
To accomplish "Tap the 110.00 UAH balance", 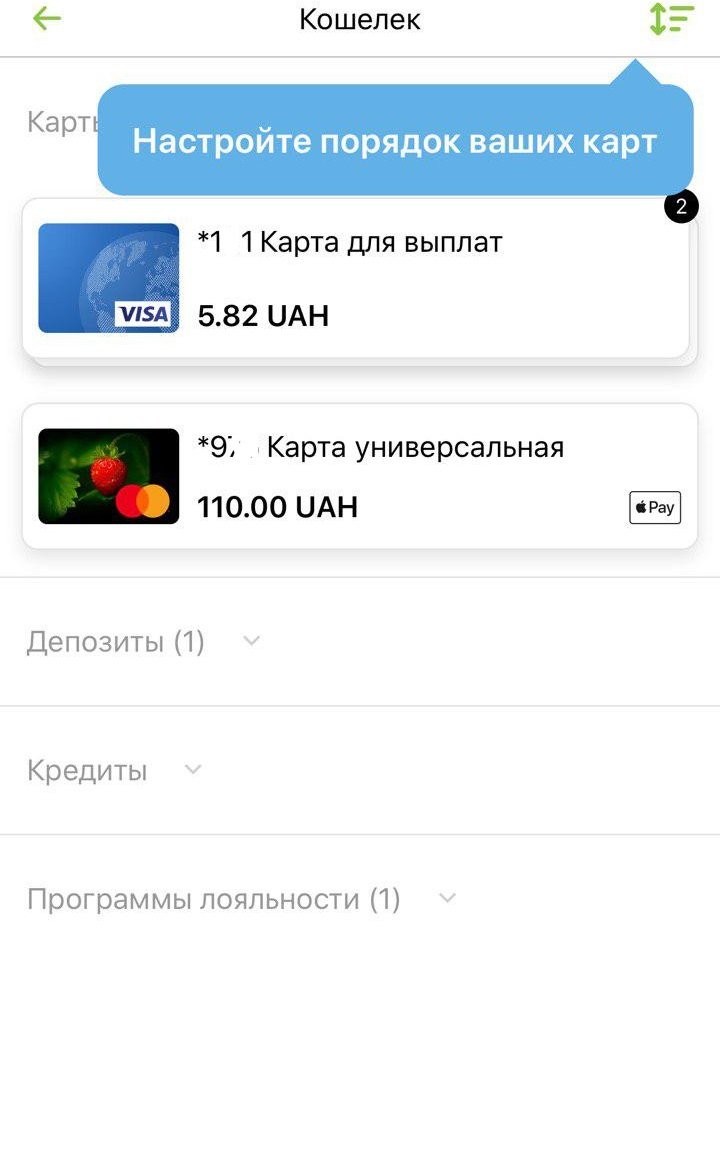I will (x=279, y=506).
